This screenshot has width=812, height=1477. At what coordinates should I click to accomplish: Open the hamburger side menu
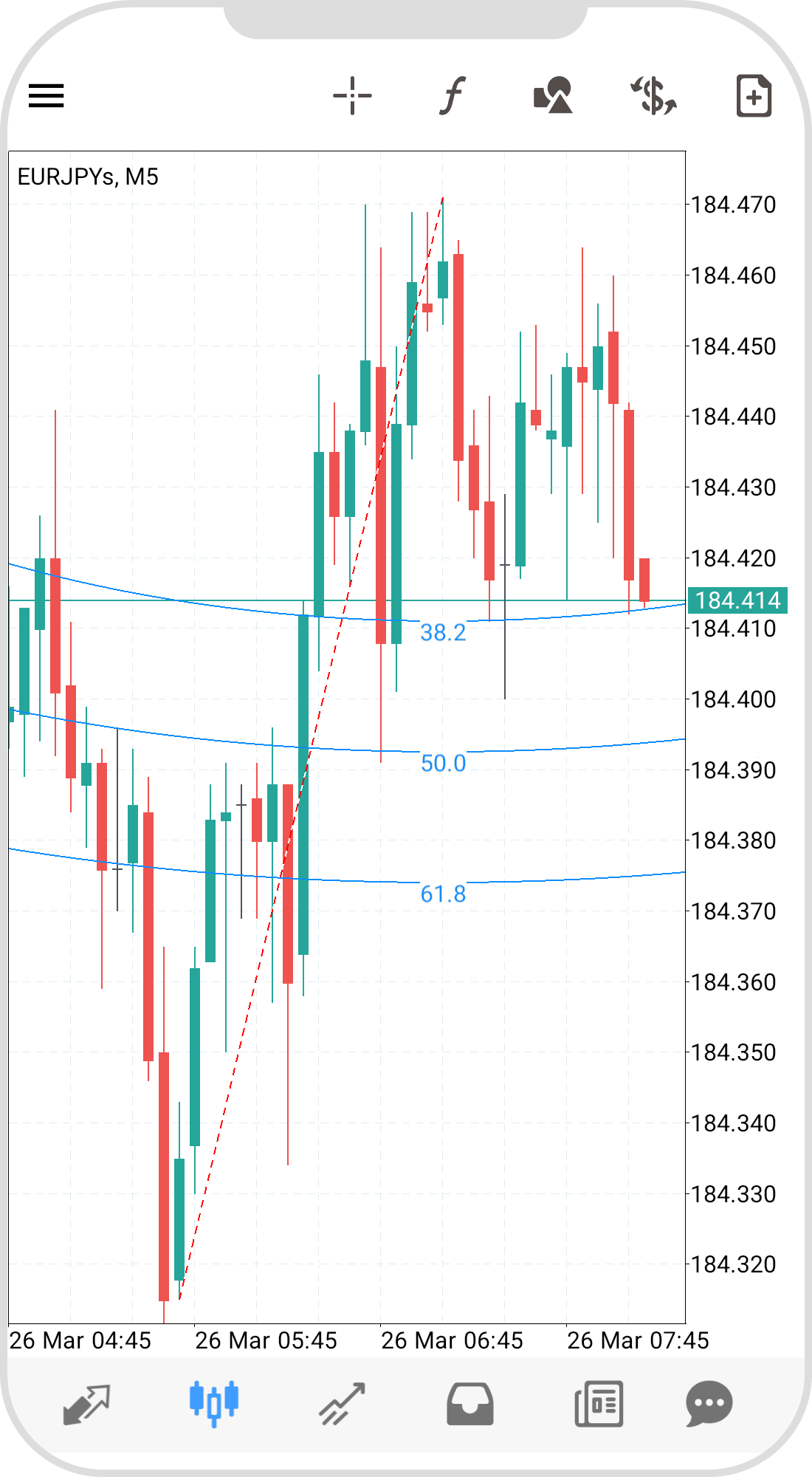(x=47, y=96)
